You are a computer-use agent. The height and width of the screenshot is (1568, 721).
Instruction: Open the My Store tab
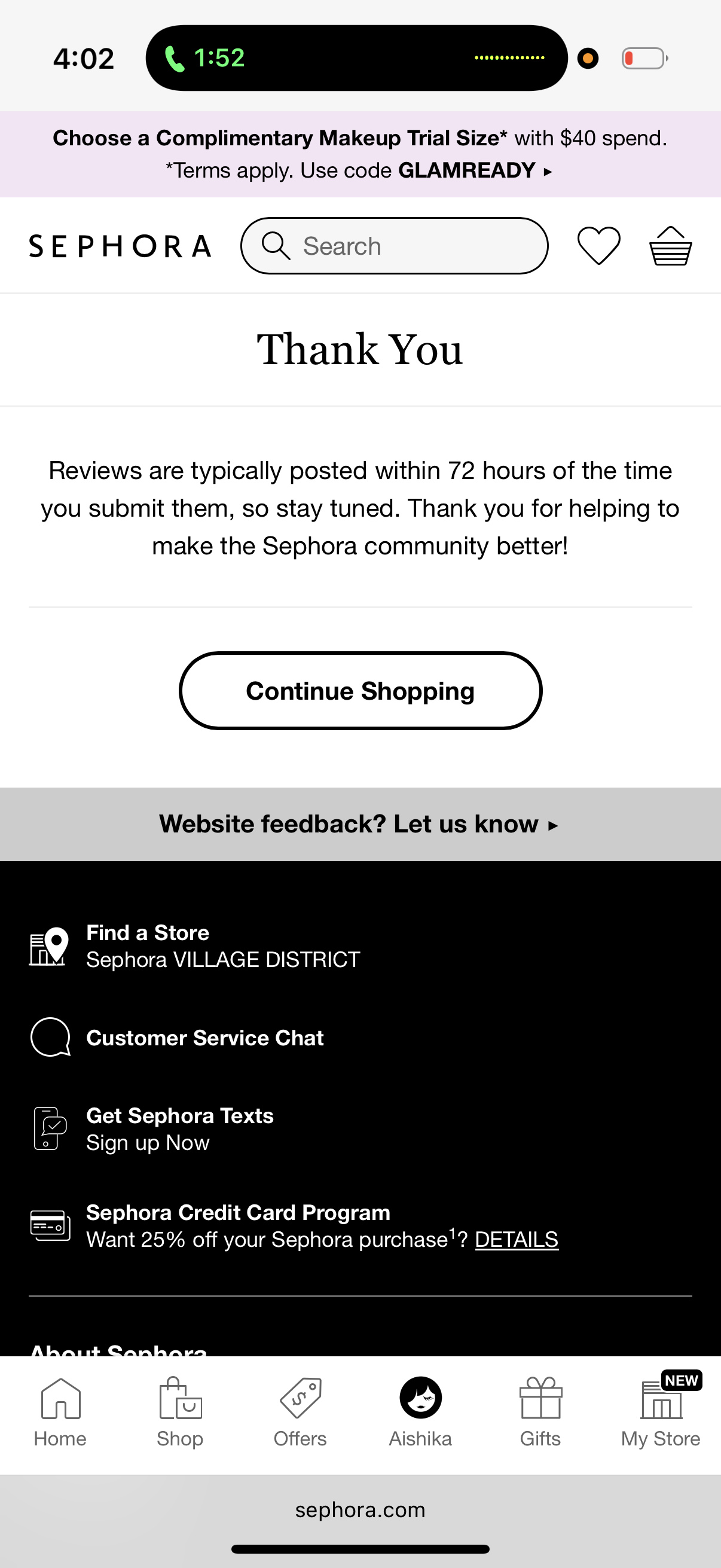point(661,1412)
